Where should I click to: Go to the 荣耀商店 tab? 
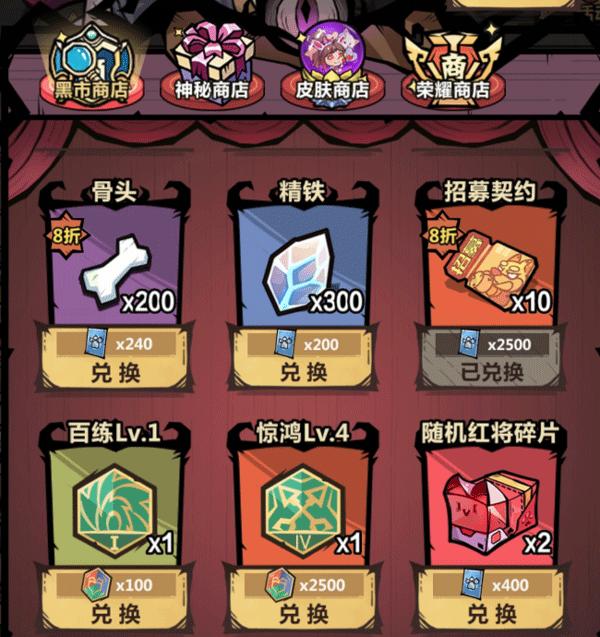pos(446,62)
